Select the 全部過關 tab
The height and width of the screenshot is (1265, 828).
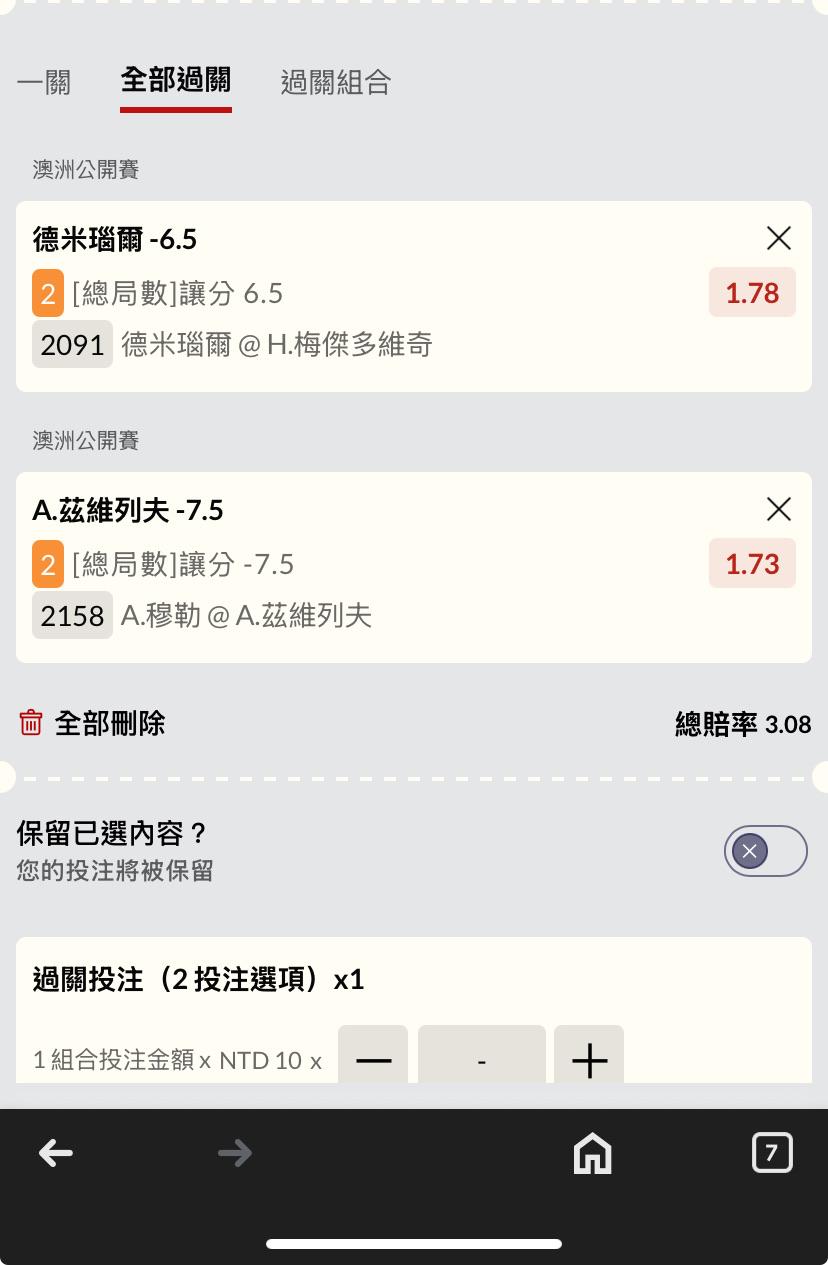tap(176, 80)
